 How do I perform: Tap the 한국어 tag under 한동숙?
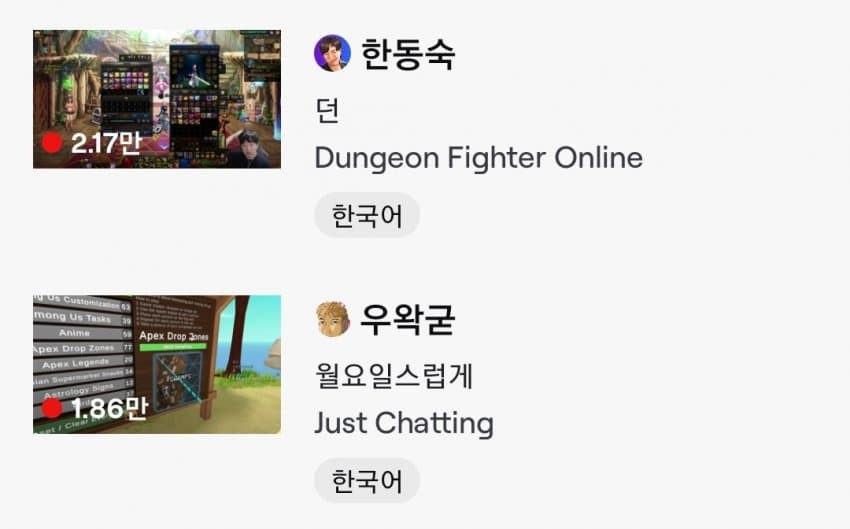click(x=367, y=215)
